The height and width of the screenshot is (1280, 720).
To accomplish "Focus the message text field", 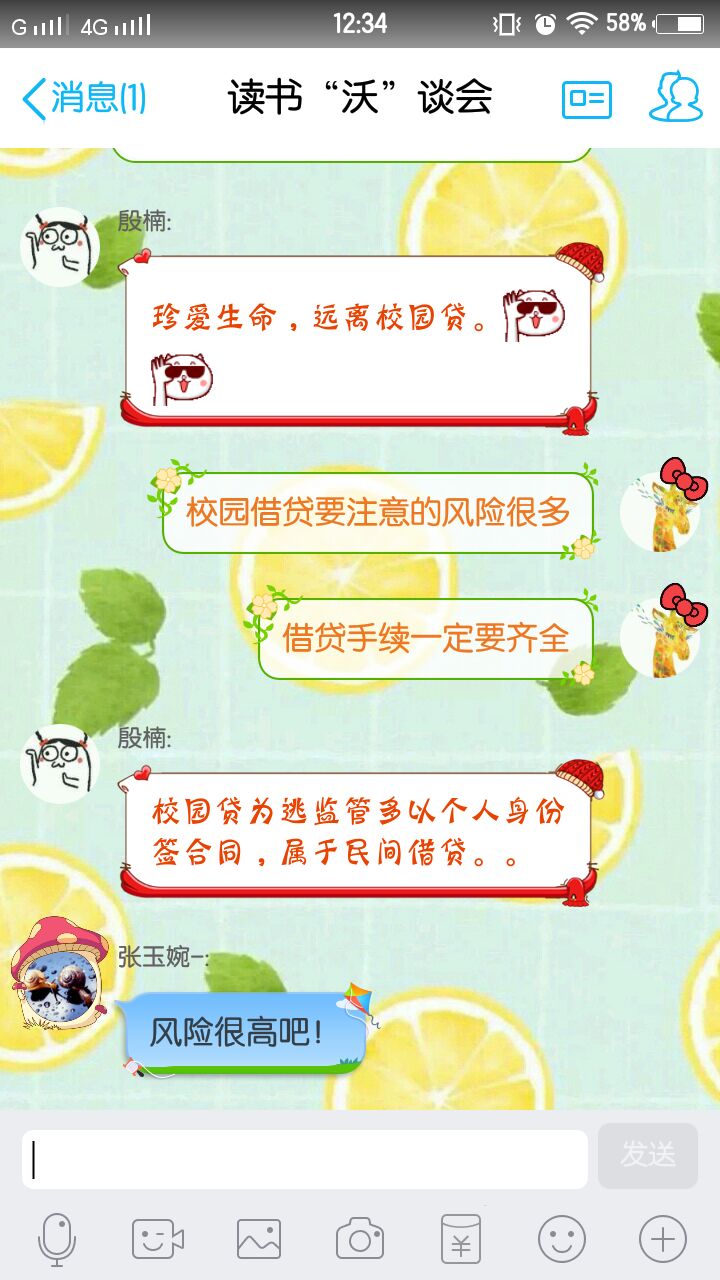I will [305, 1159].
